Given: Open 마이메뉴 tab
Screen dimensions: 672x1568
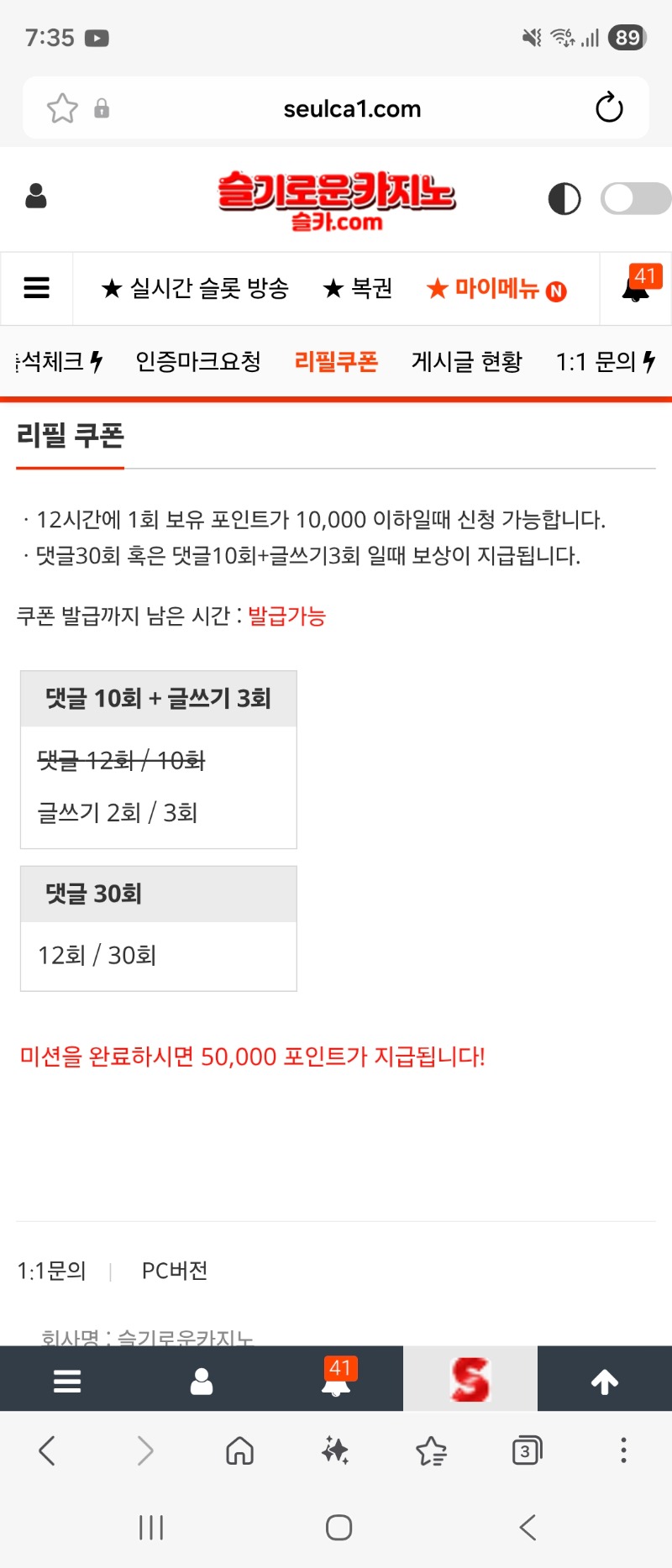Looking at the screenshot, I should (x=496, y=289).
